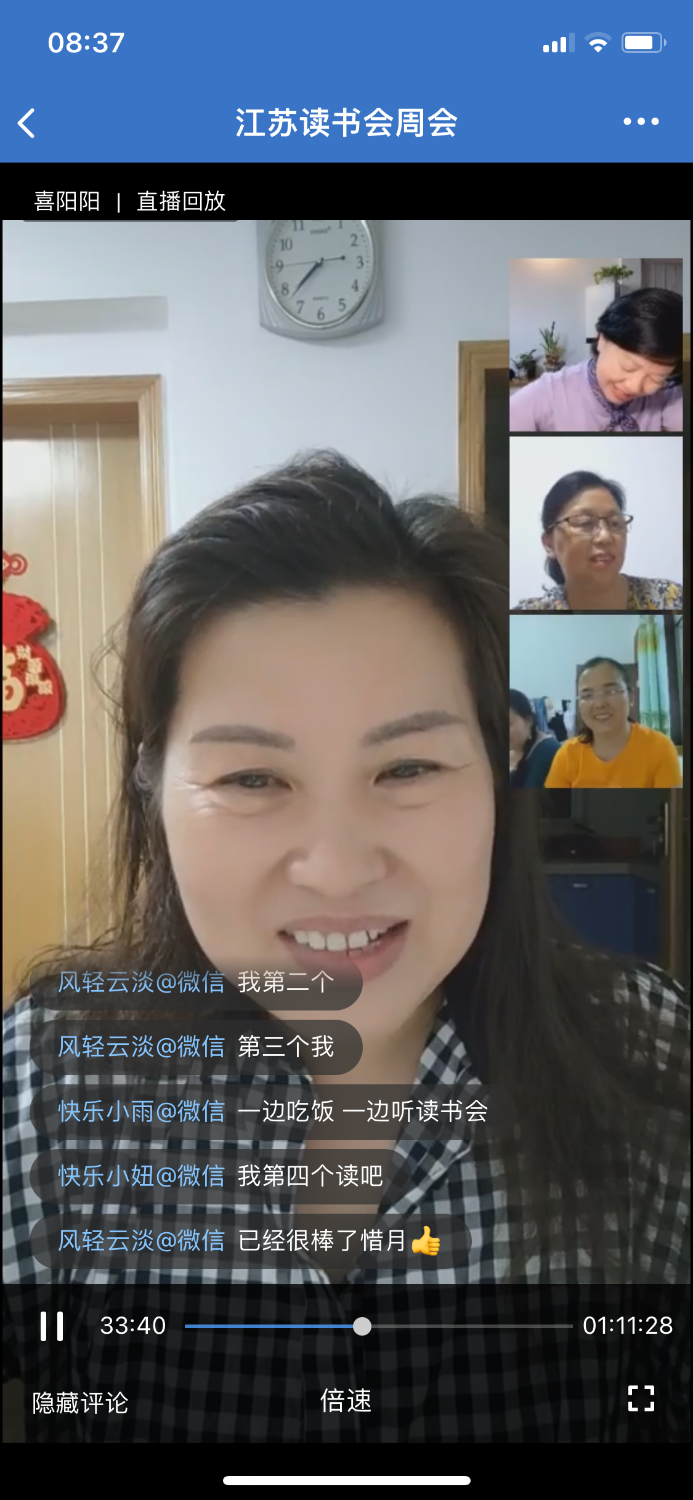Change playback speed via 倍速
Screen dimensions: 693x1500
pyautogui.click(x=346, y=1401)
